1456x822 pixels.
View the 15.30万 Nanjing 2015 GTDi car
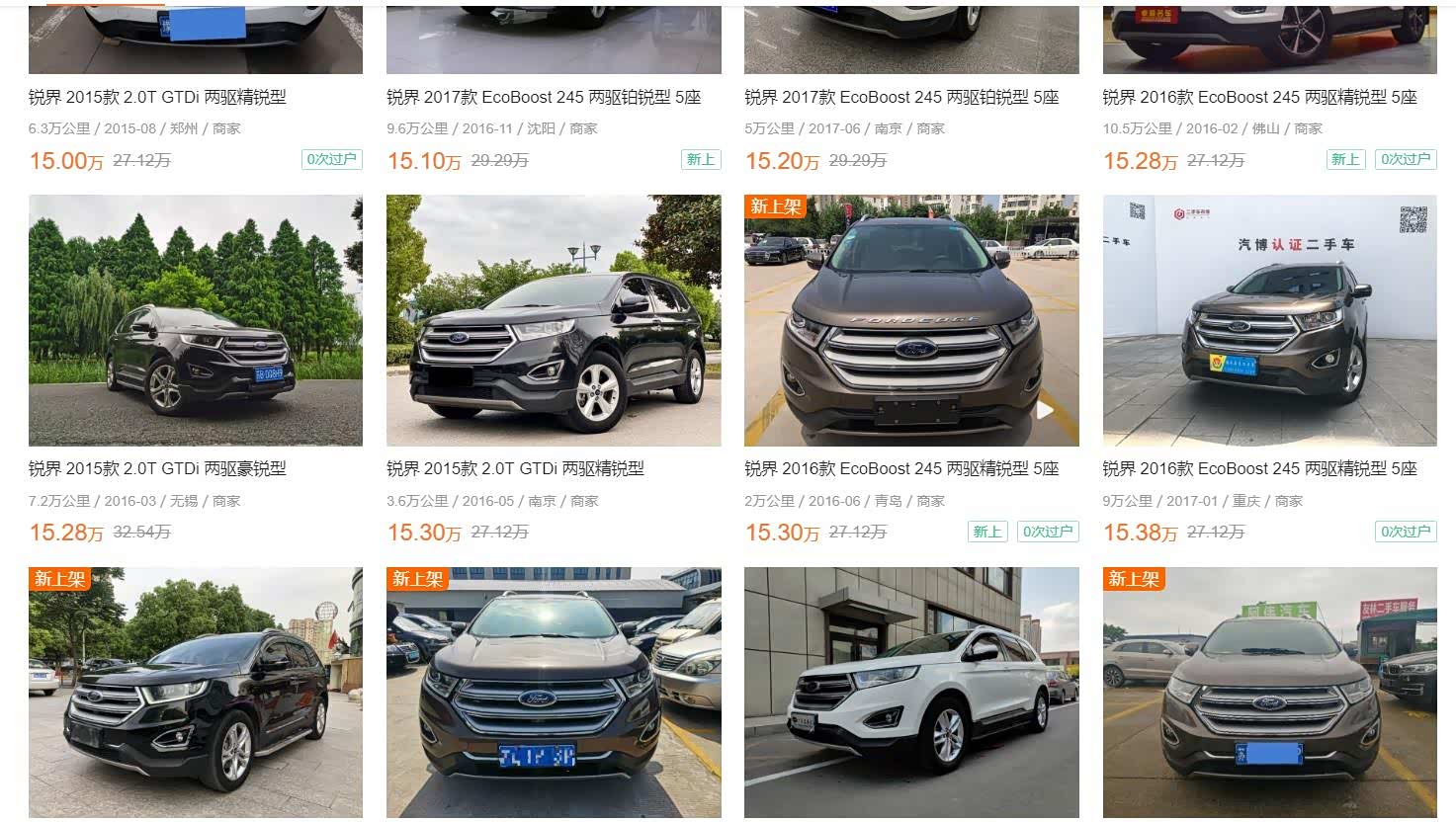pos(553,320)
